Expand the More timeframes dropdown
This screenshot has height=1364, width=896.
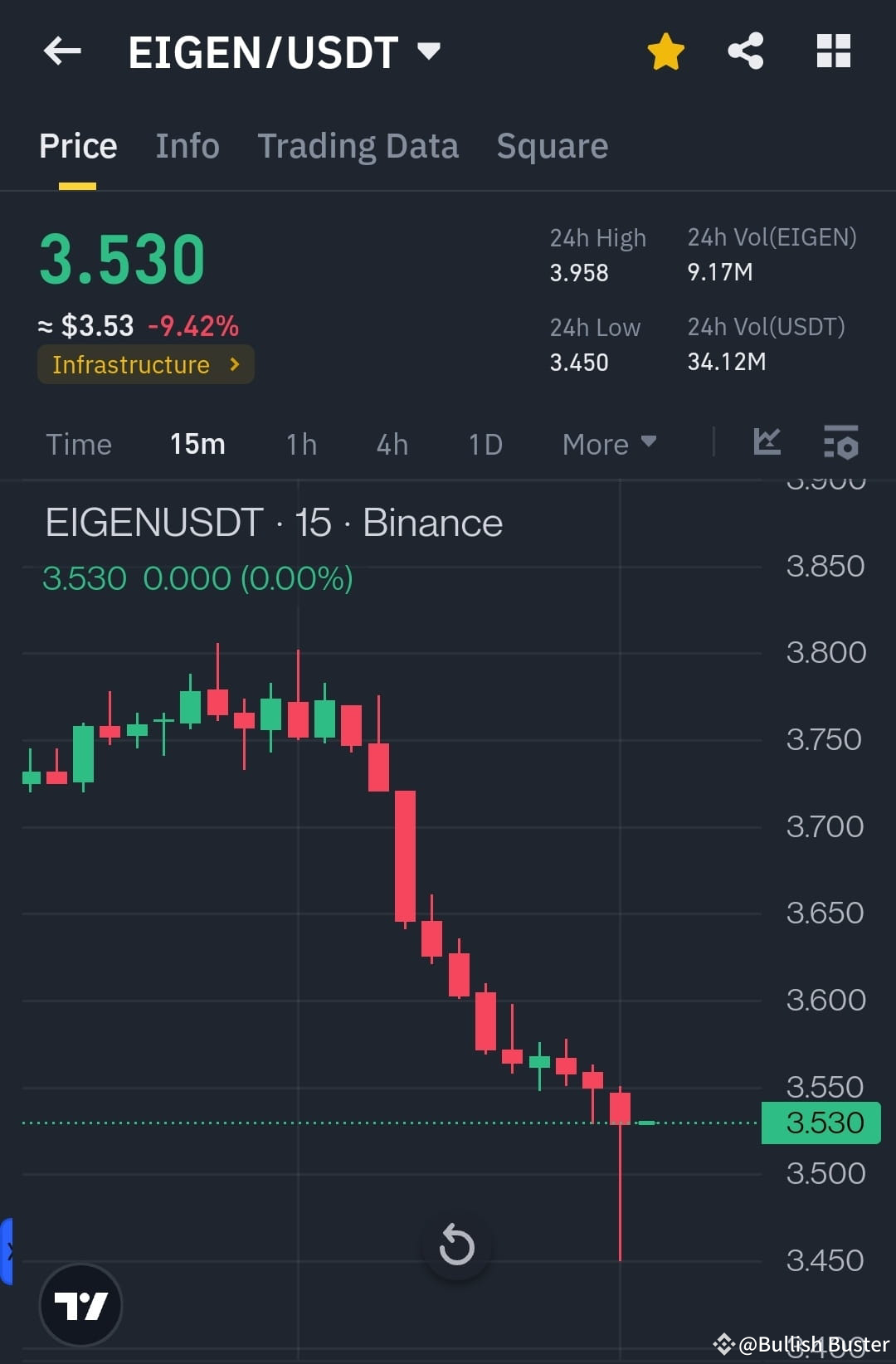[x=608, y=444]
